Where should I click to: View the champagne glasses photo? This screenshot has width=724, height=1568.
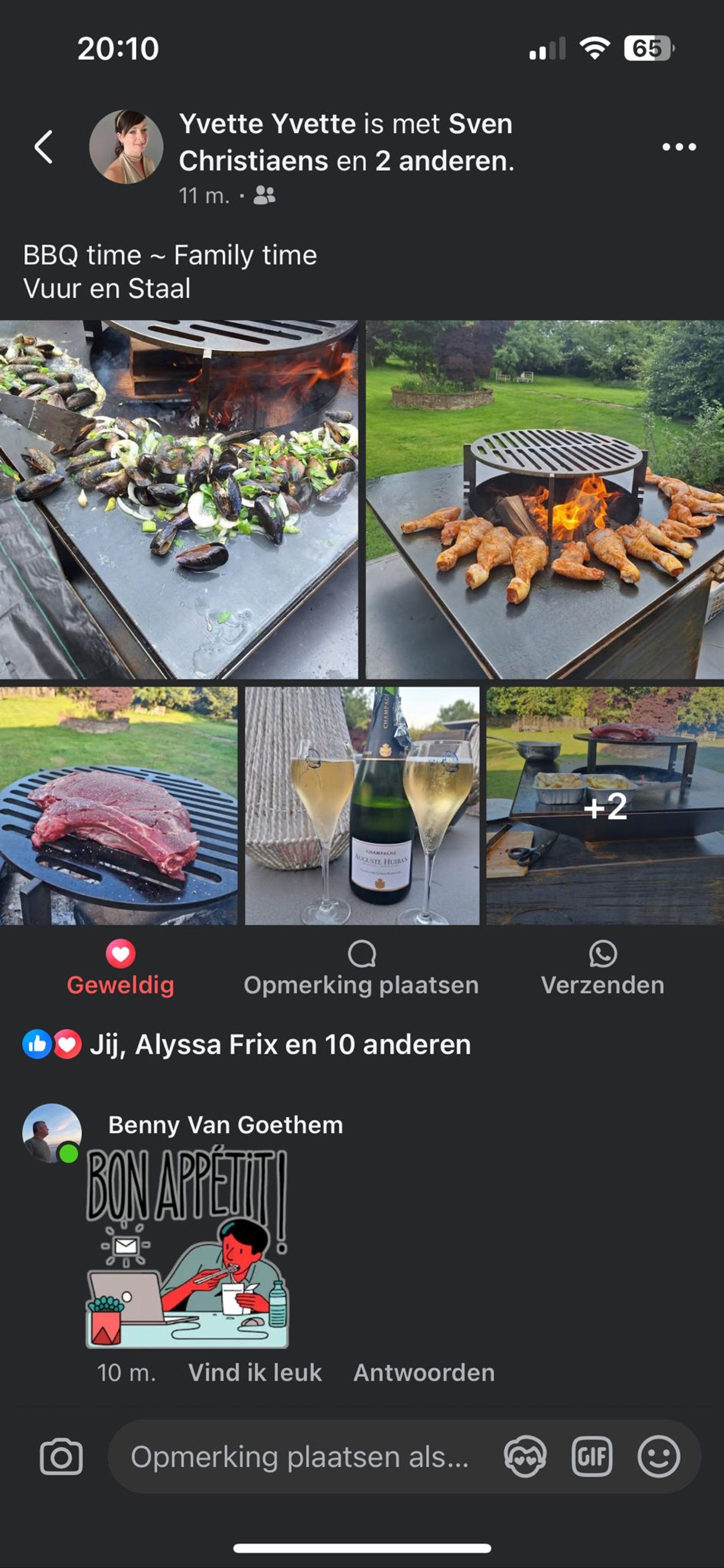coord(362,805)
